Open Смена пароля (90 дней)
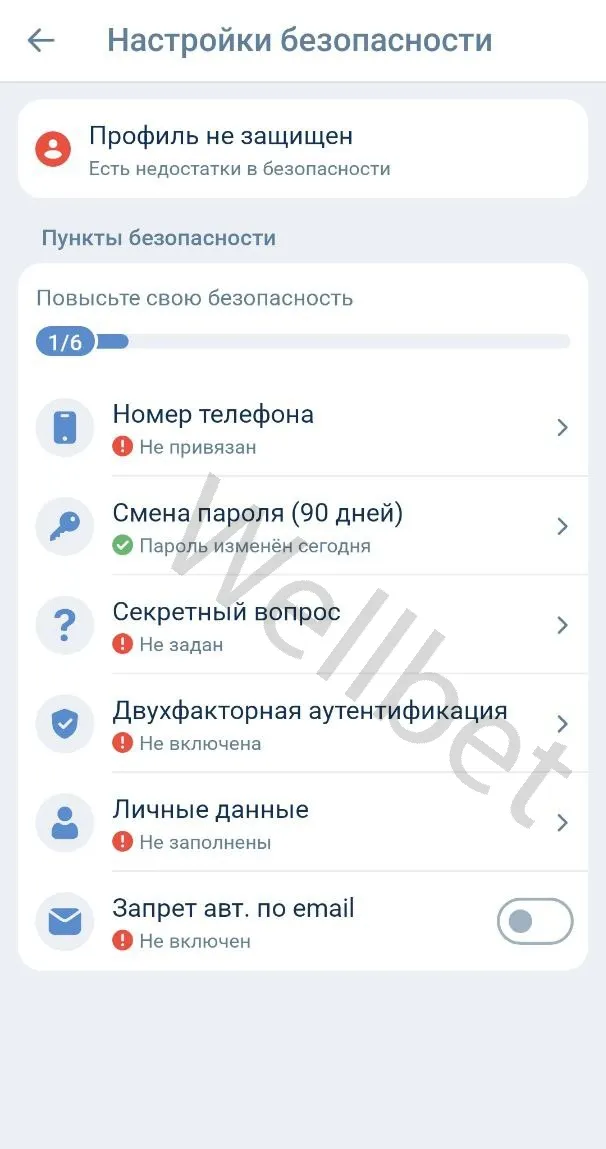The height and width of the screenshot is (1149, 606). point(300,527)
